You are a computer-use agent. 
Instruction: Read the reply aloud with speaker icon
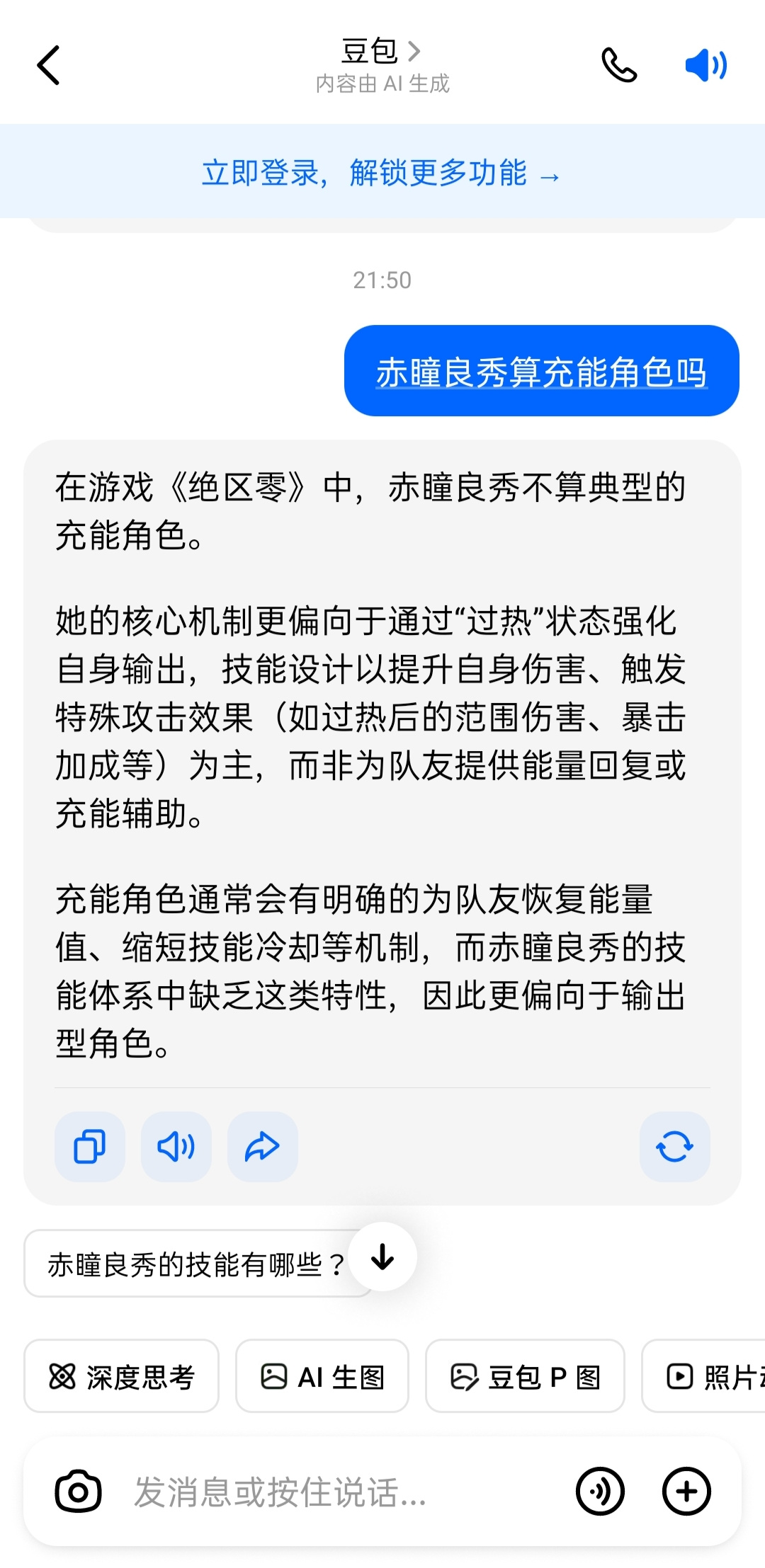[176, 1146]
